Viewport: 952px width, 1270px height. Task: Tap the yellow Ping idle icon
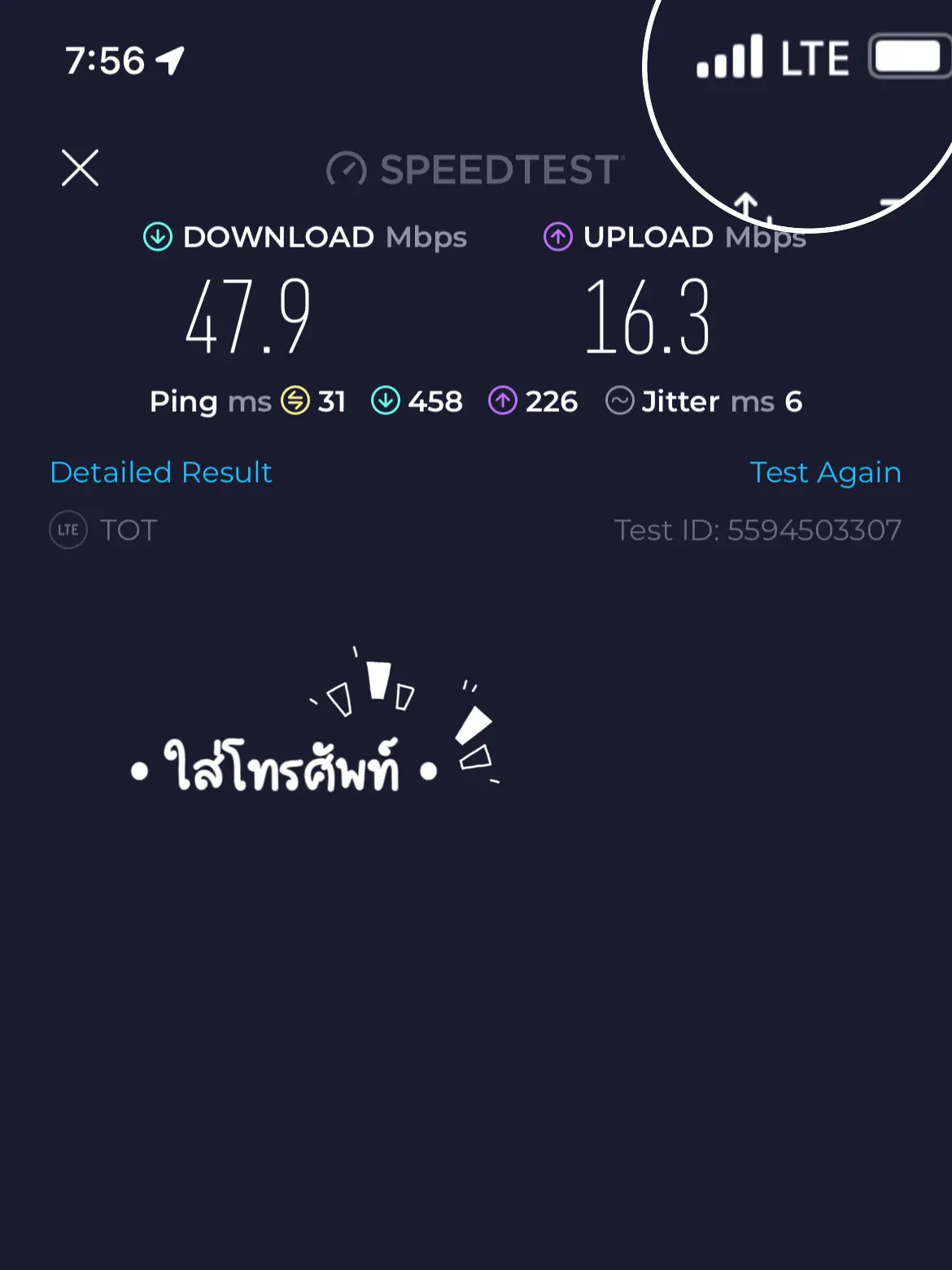tap(295, 401)
